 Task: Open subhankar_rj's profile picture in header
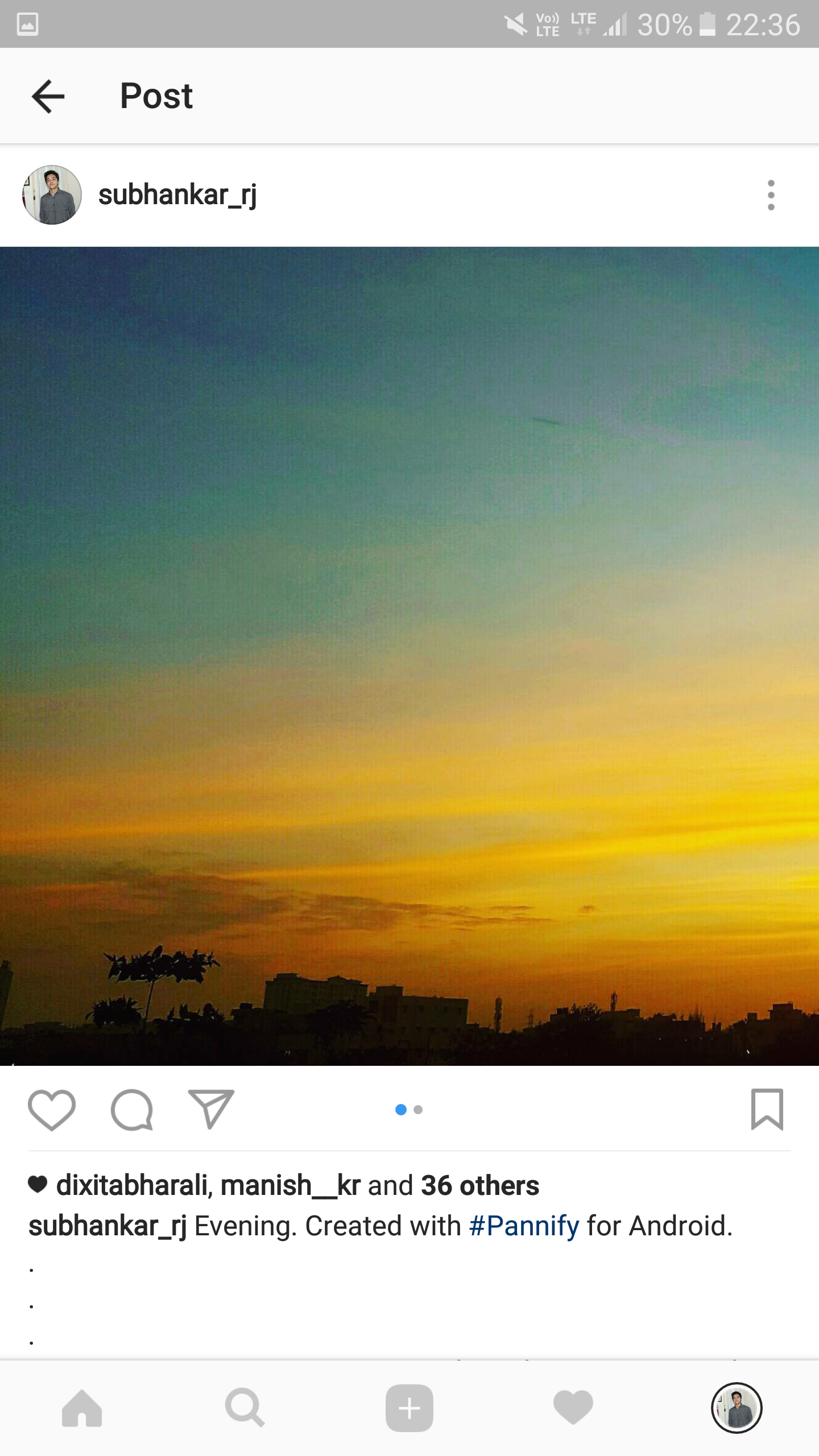(x=52, y=195)
